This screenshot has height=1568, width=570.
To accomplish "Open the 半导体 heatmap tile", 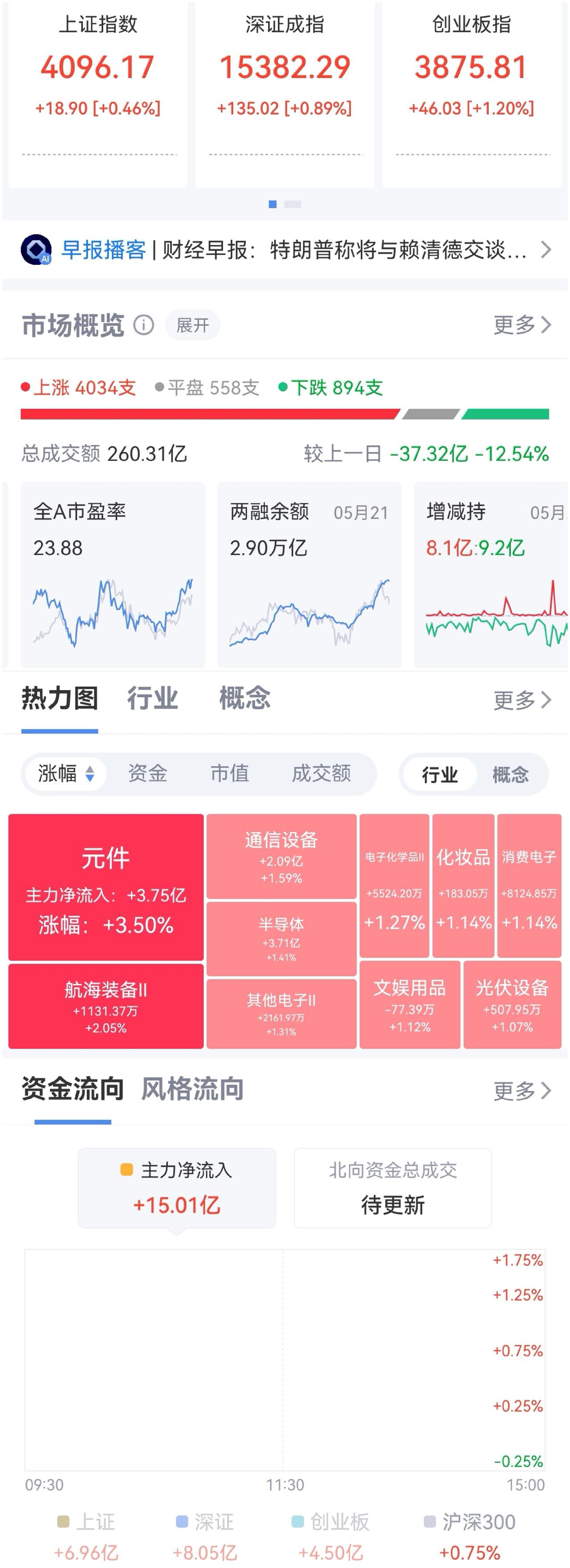I will coord(281,939).
